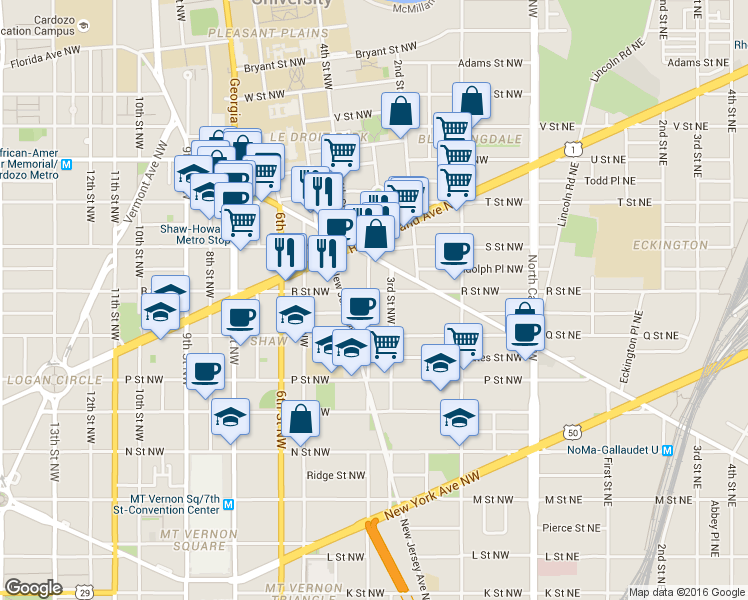748x600 pixels.
Task: Open shopping bag marker near V St NW
Action: pos(401,113)
